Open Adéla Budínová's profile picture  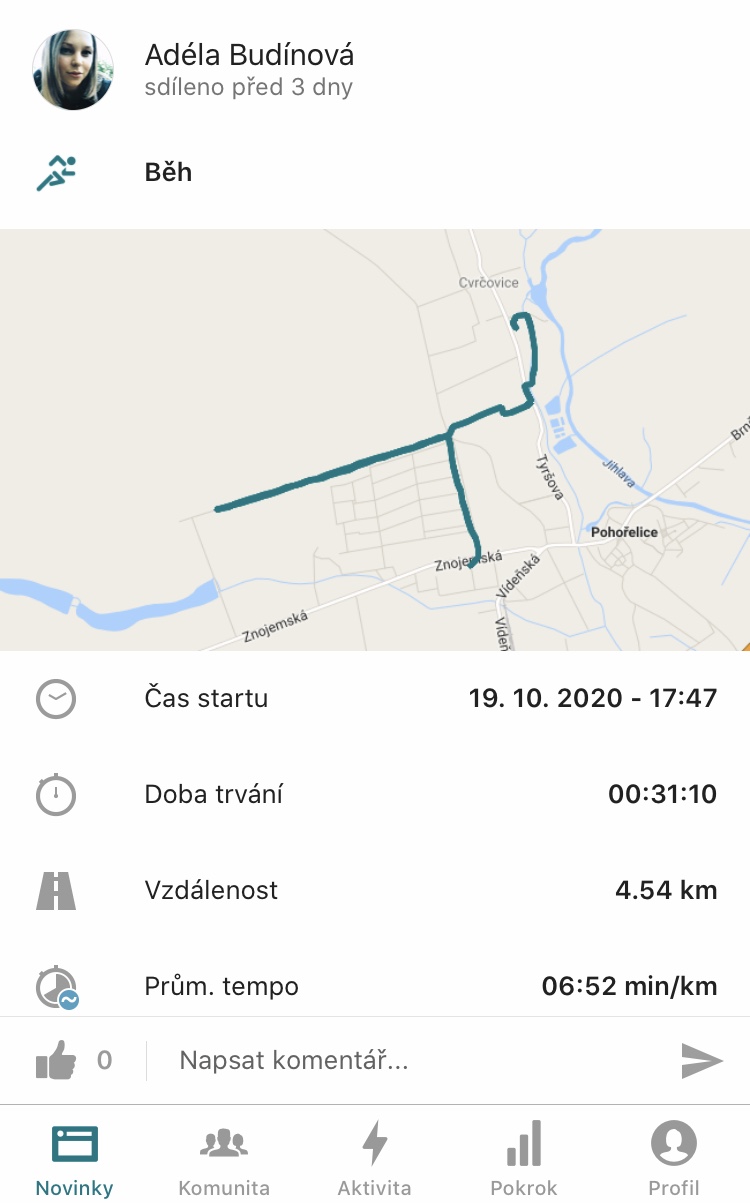pos(72,69)
